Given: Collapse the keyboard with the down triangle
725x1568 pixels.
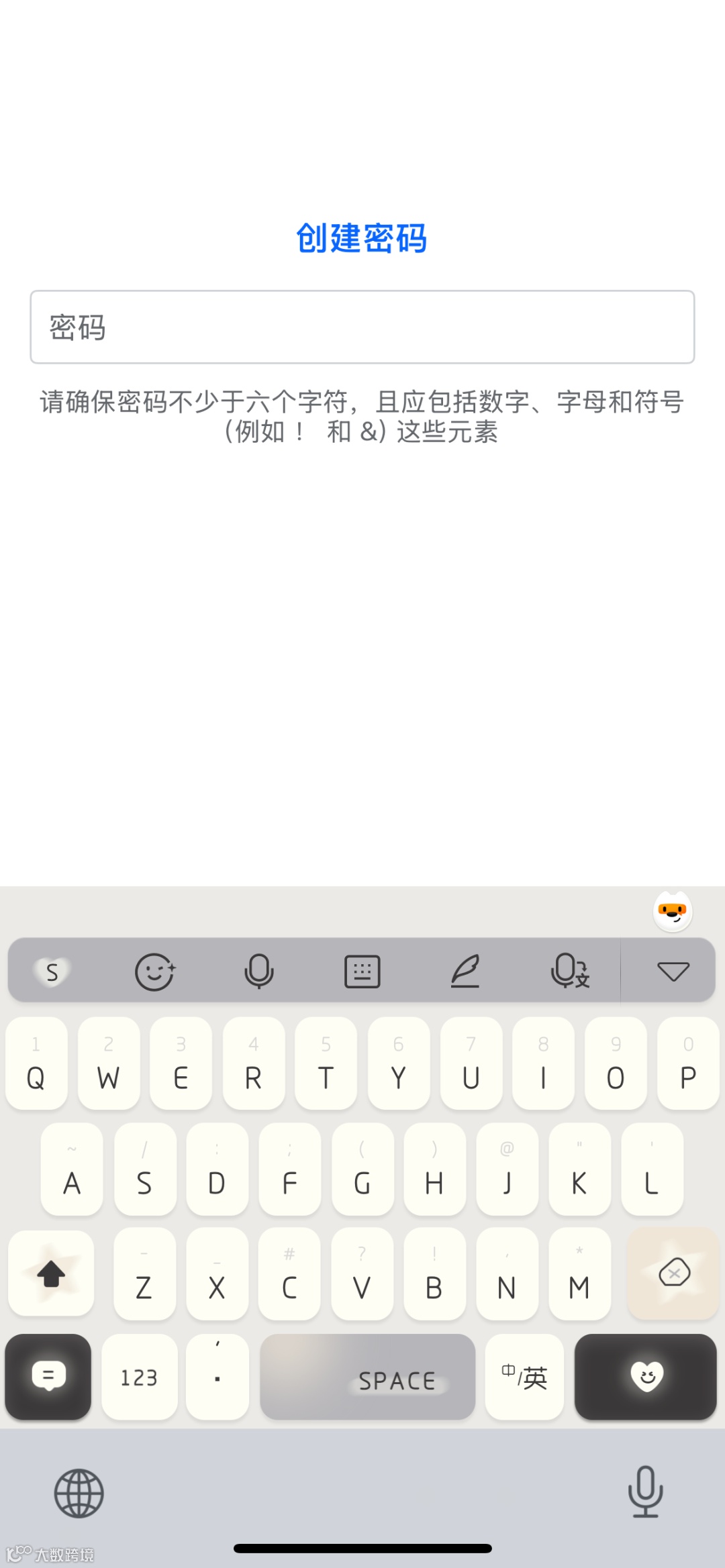Looking at the screenshot, I should tap(673, 971).
